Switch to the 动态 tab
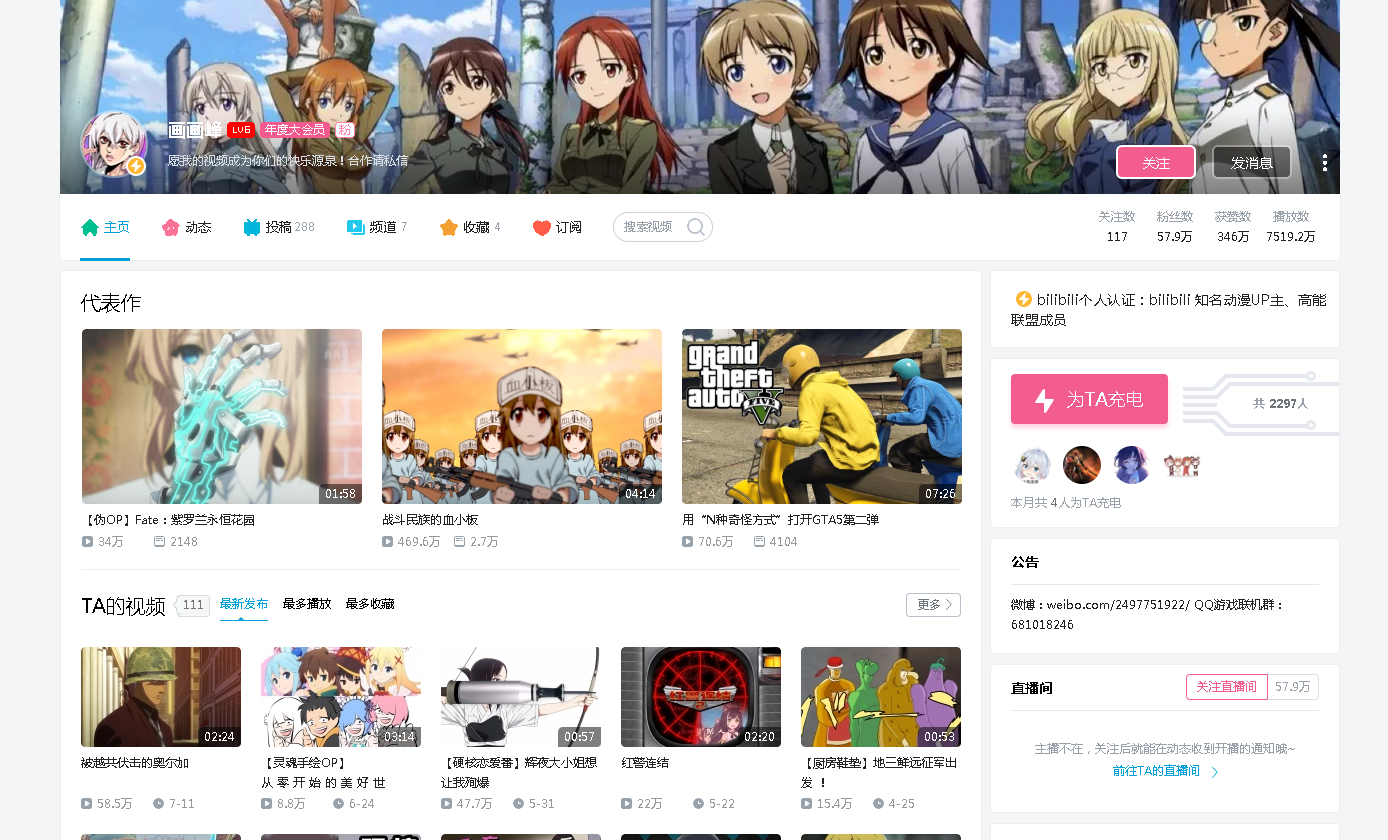 pos(187,227)
